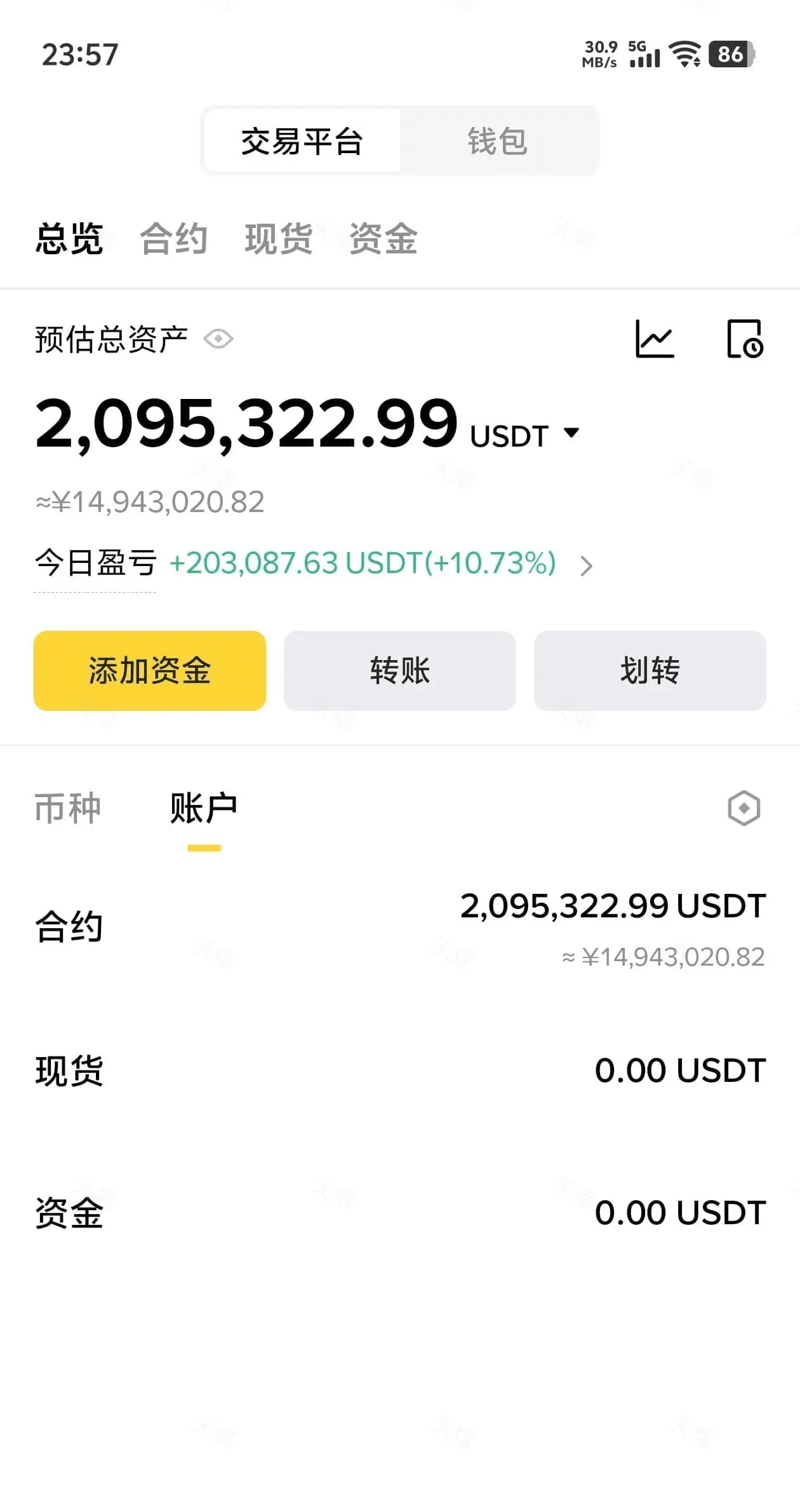Open the hexagon settings icon
800x1512 pixels.
point(744,808)
